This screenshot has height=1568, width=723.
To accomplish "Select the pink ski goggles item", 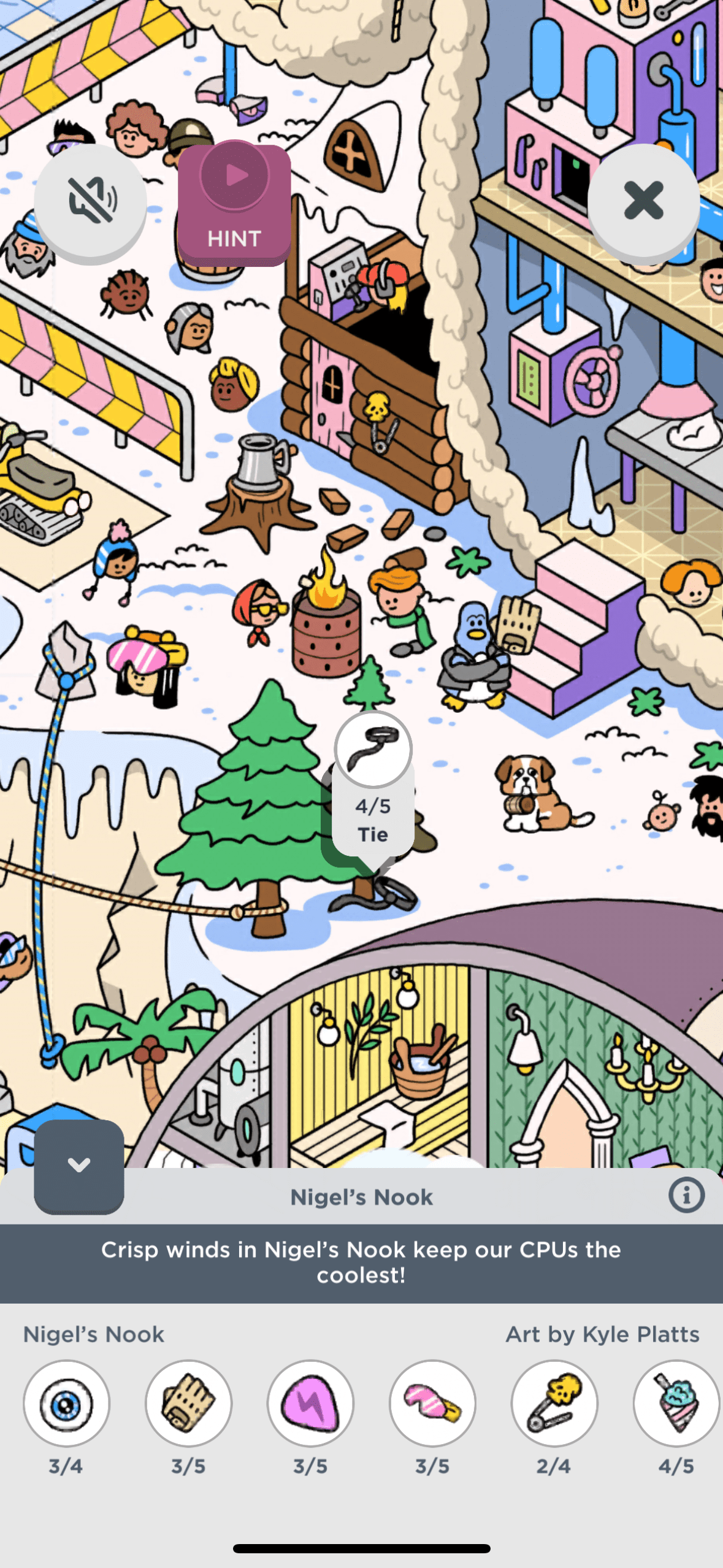I will tap(432, 1404).
